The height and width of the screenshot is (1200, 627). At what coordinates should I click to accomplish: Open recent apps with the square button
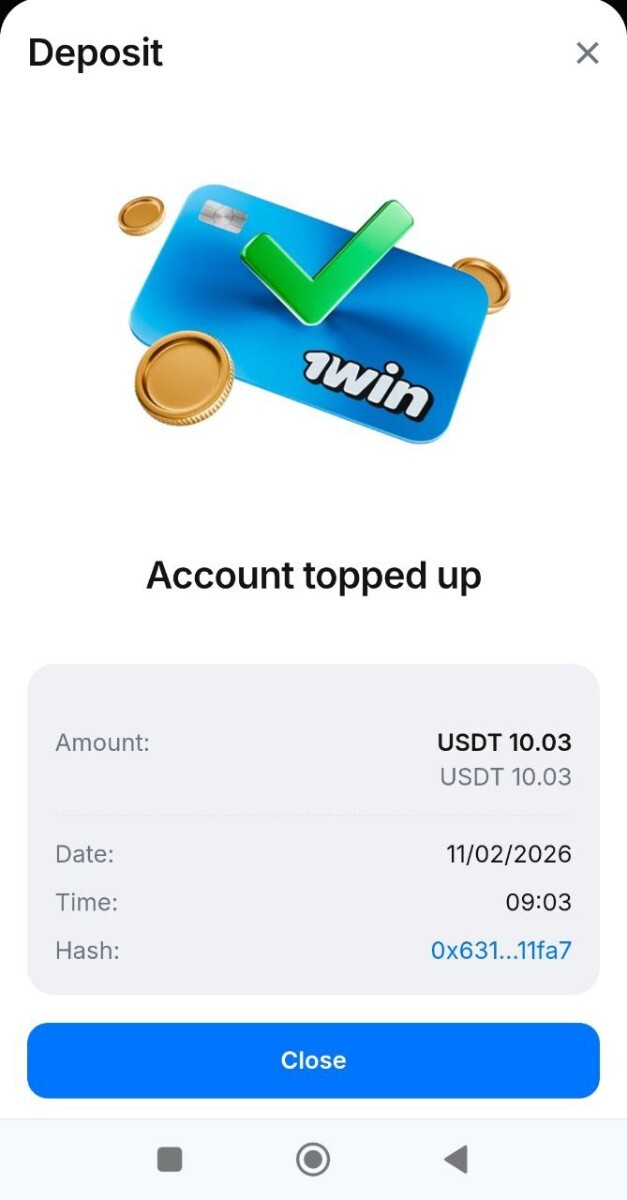170,1159
